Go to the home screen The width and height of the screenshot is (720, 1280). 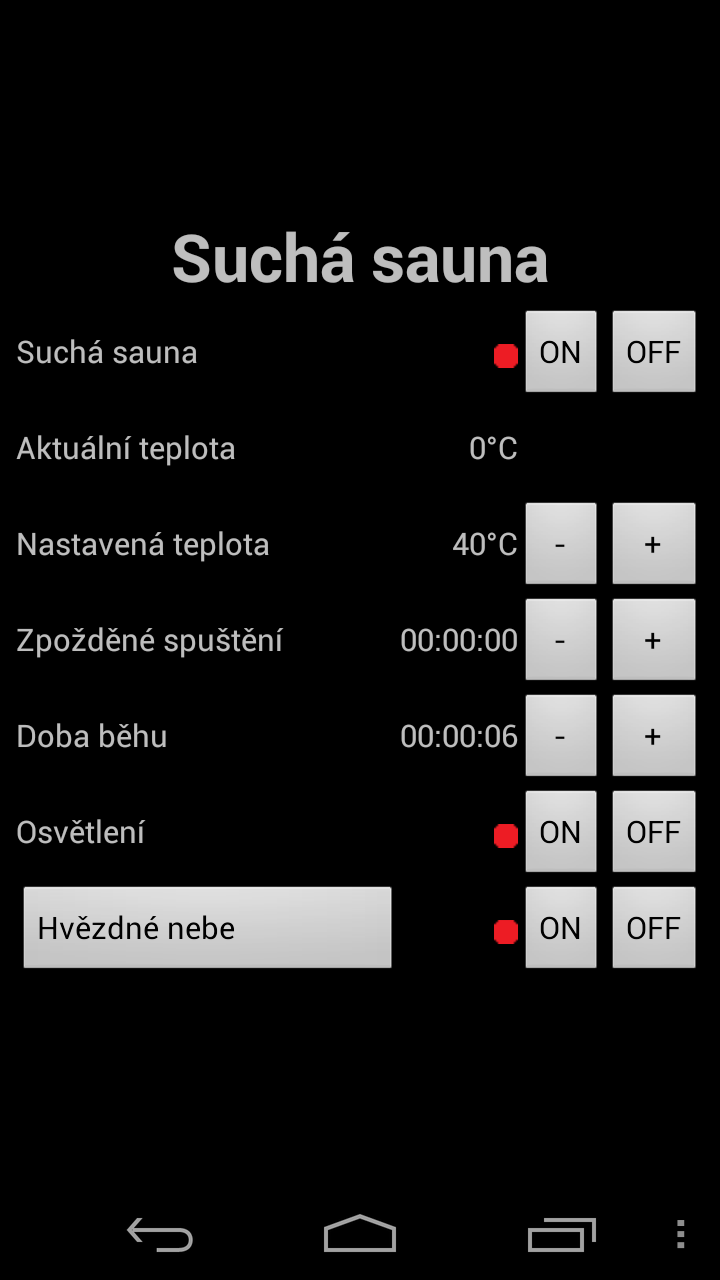[360, 1234]
